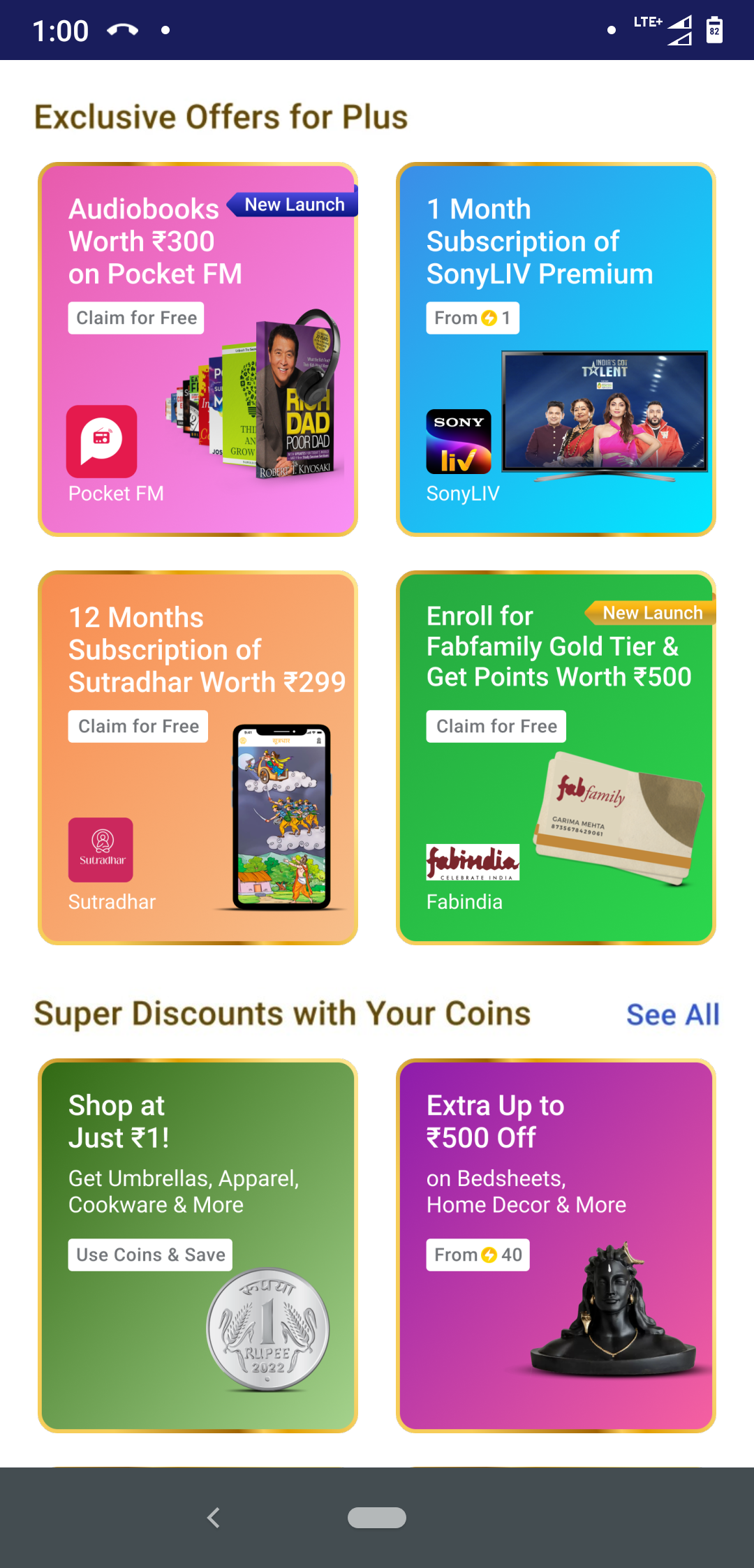Claim Sutradhar subscription for free
Image resolution: width=754 pixels, height=1568 pixels.
(x=138, y=727)
